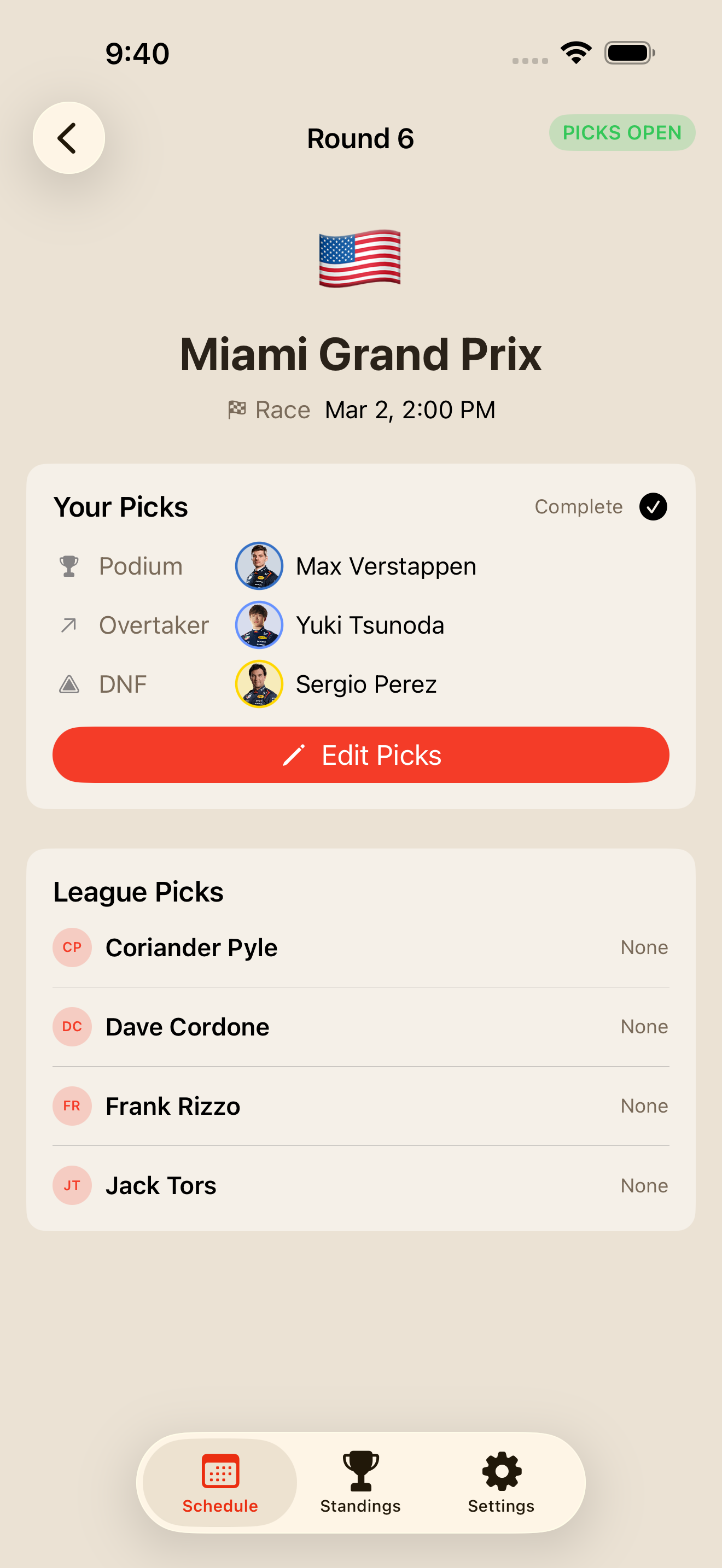Viewport: 722px width, 1568px height.
Task: Expand Jack Tors' picks row
Action: (x=361, y=1185)
